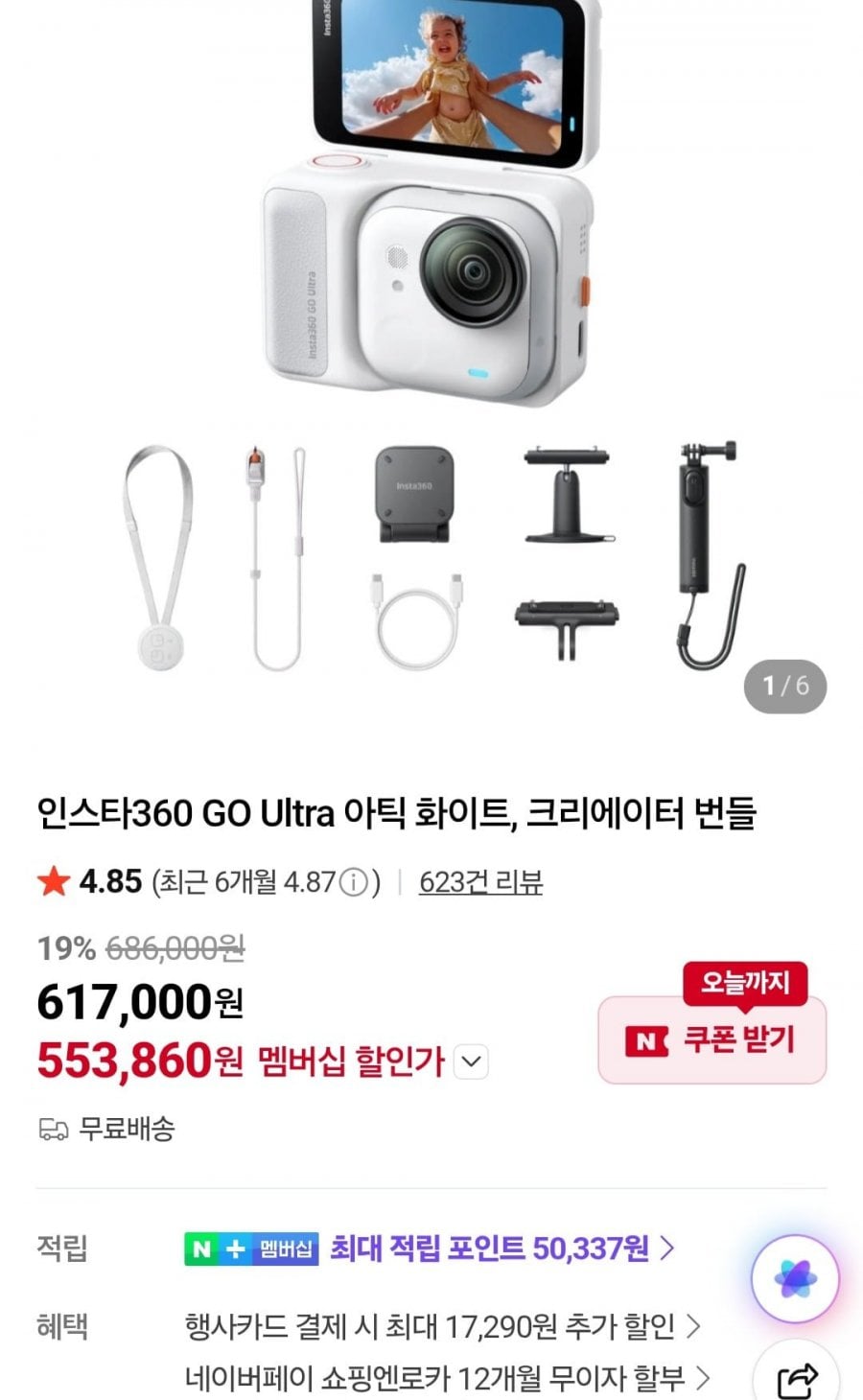Open 네이버페이 쇼핑엔로카 무이자 할부 details
The image size is (863, 1400).
click(x=447, y=1379)
